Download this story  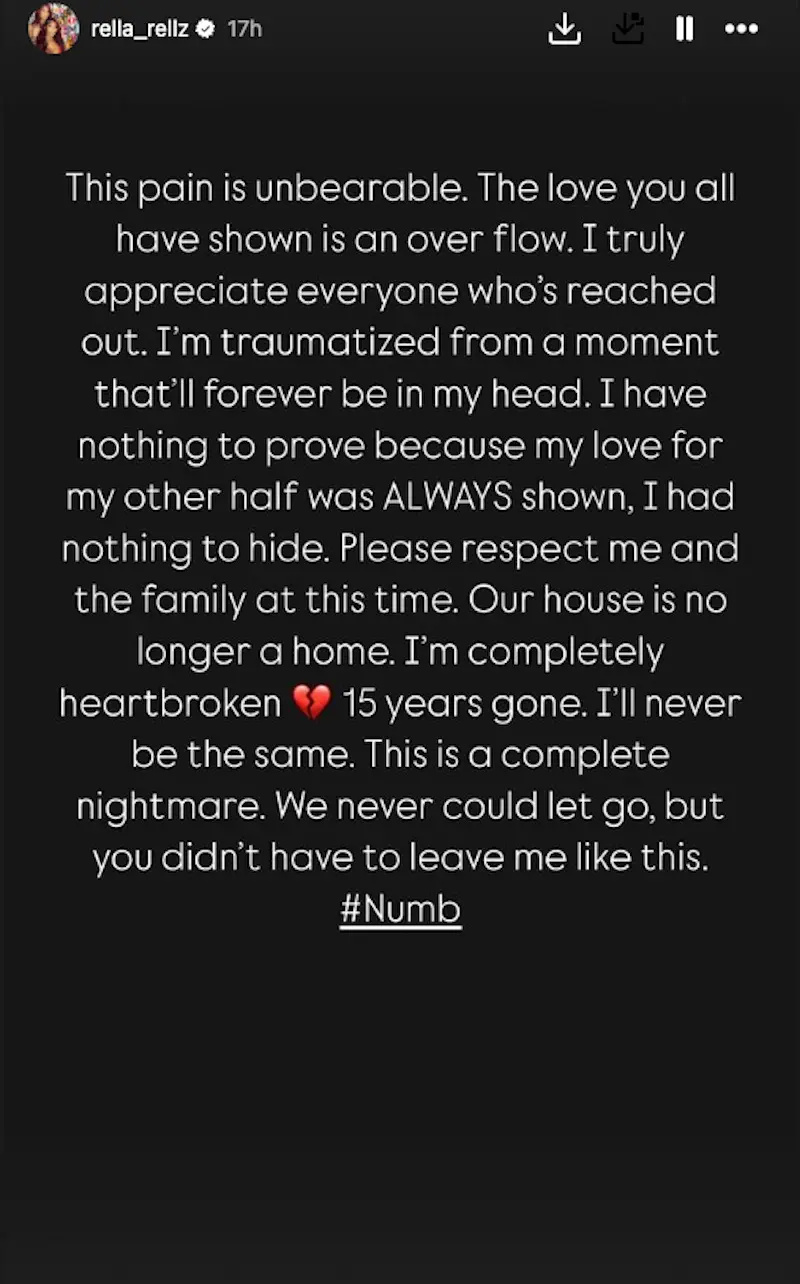tap(565, 30)
